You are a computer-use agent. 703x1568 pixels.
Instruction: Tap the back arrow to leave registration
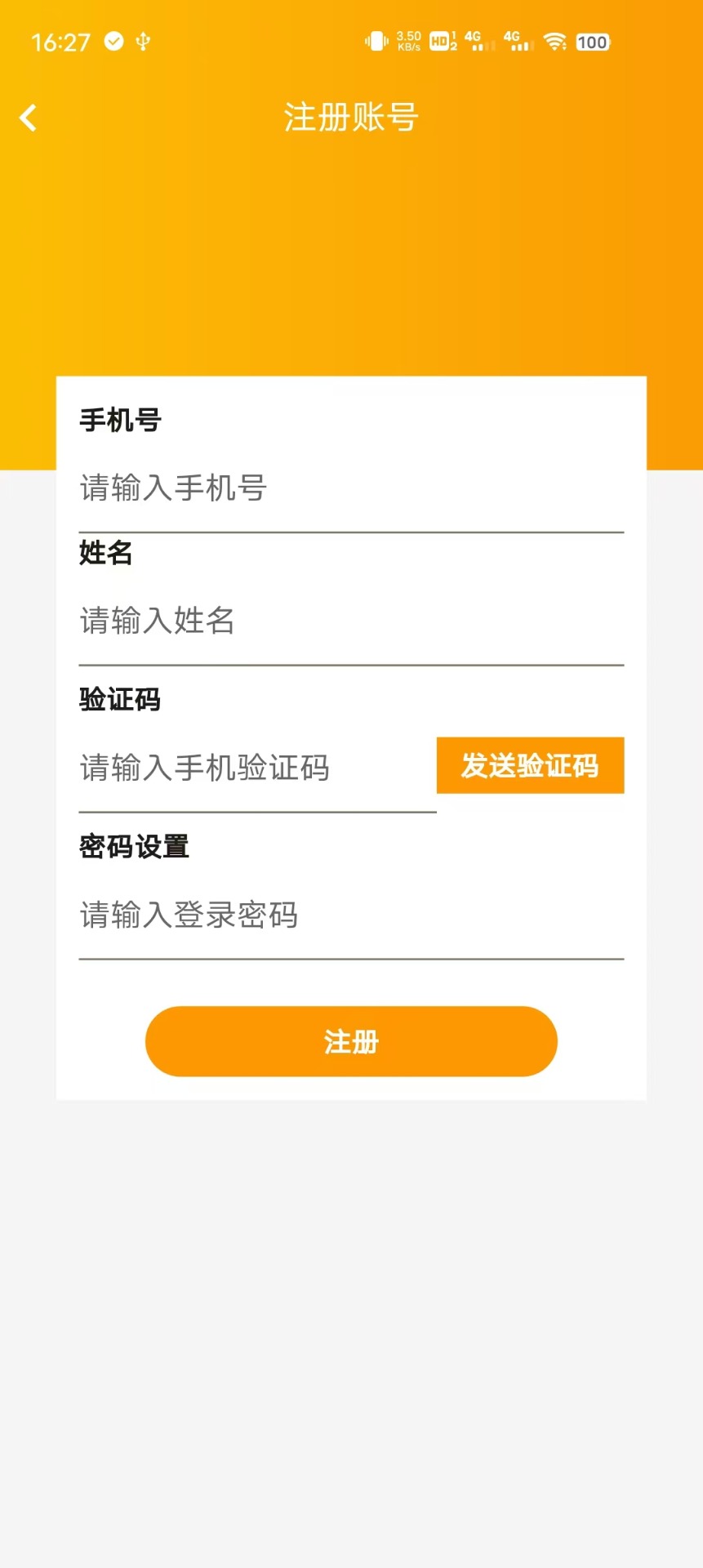pyautogui.click(x=29, y=117)
